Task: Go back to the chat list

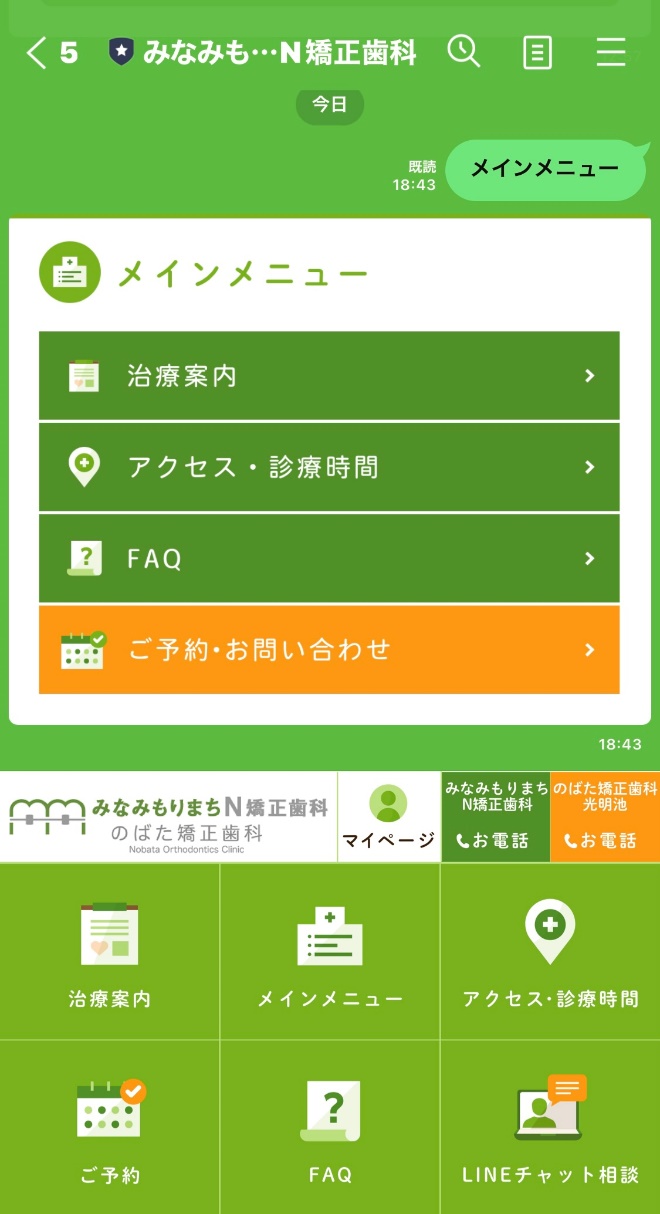Action: [38, 53]
